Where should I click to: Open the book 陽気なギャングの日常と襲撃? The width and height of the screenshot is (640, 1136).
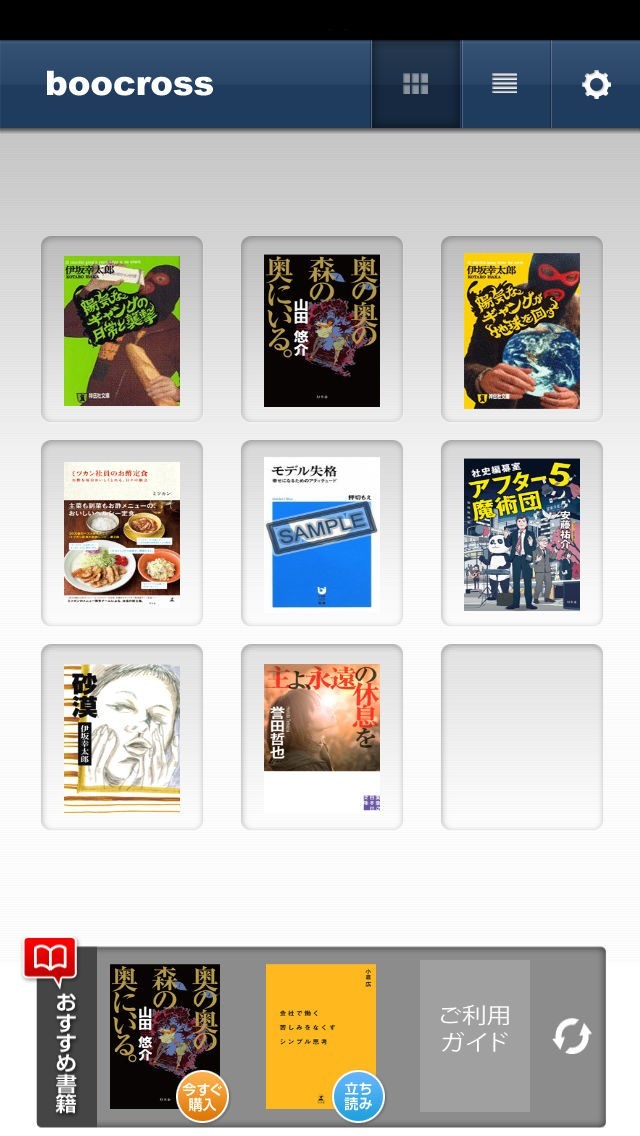click(x=122, y=330)
